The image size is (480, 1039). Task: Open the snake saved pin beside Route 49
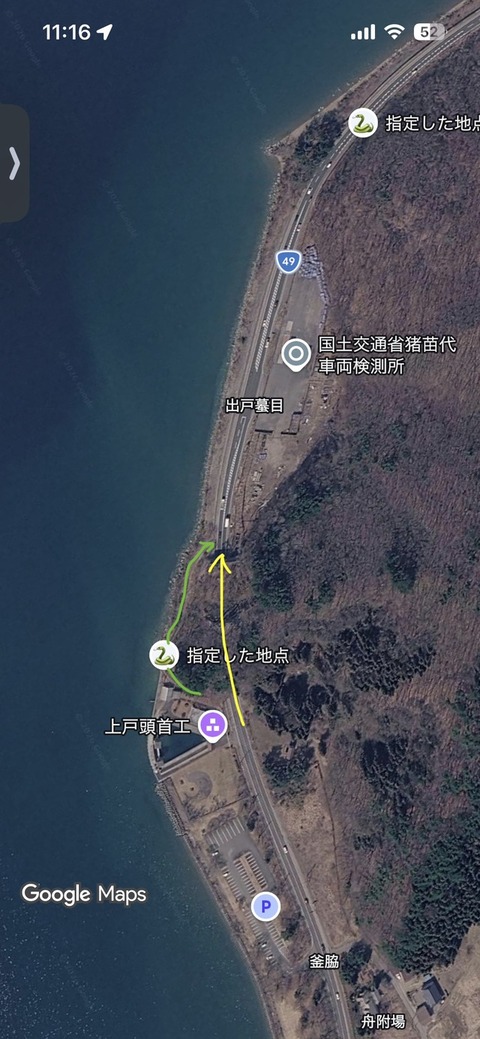pos(363,123)
